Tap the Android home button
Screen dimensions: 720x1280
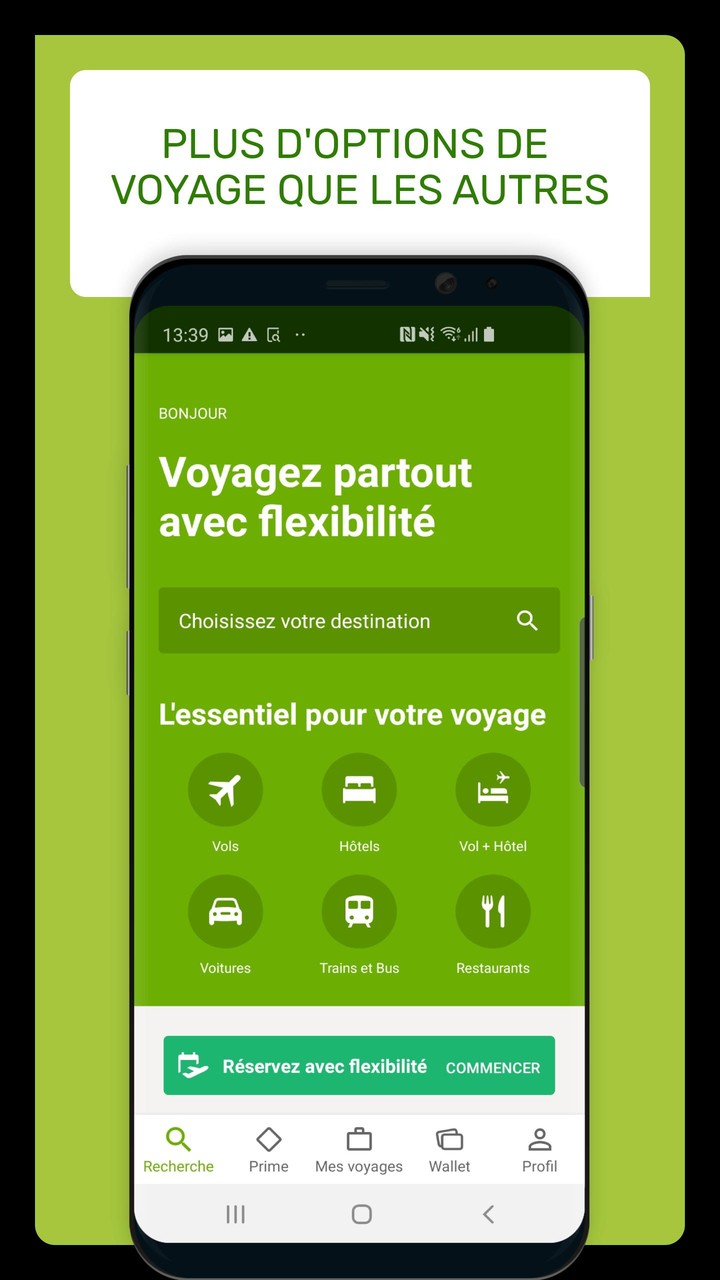359,1214
